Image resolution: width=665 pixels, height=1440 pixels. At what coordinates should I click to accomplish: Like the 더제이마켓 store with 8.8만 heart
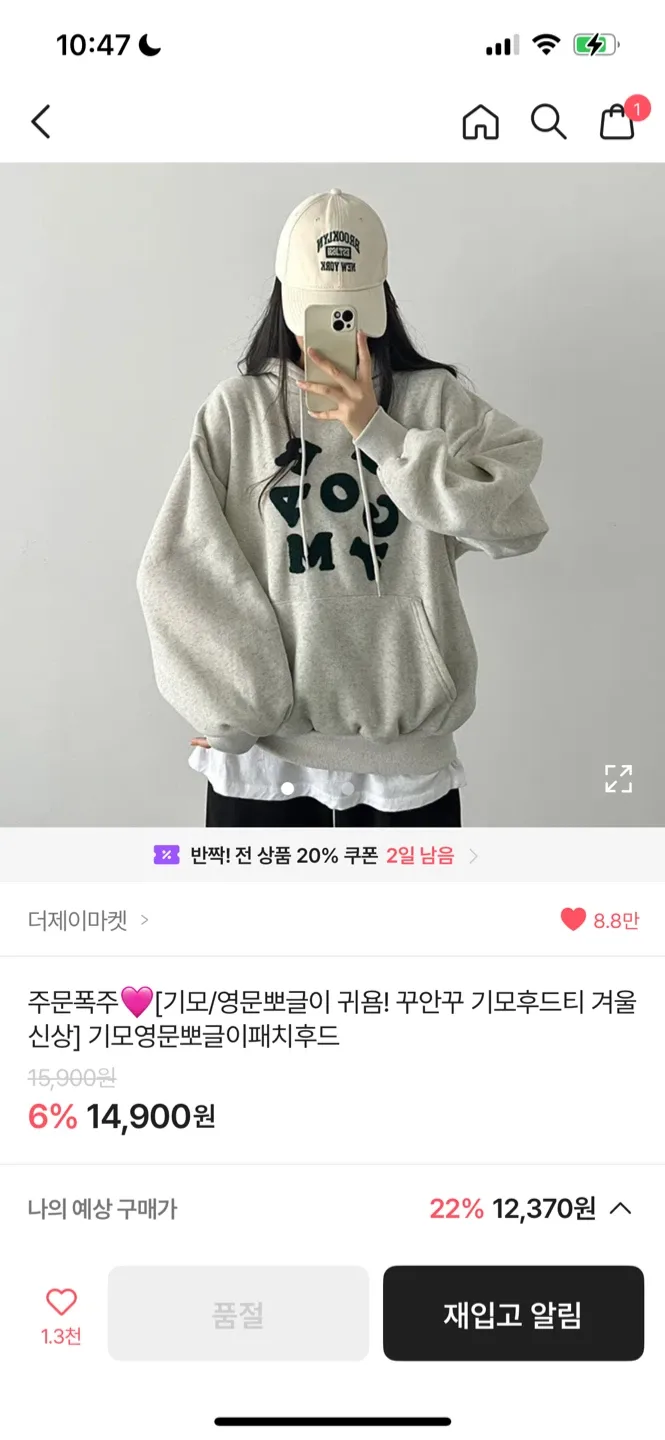tap(599, 920)
